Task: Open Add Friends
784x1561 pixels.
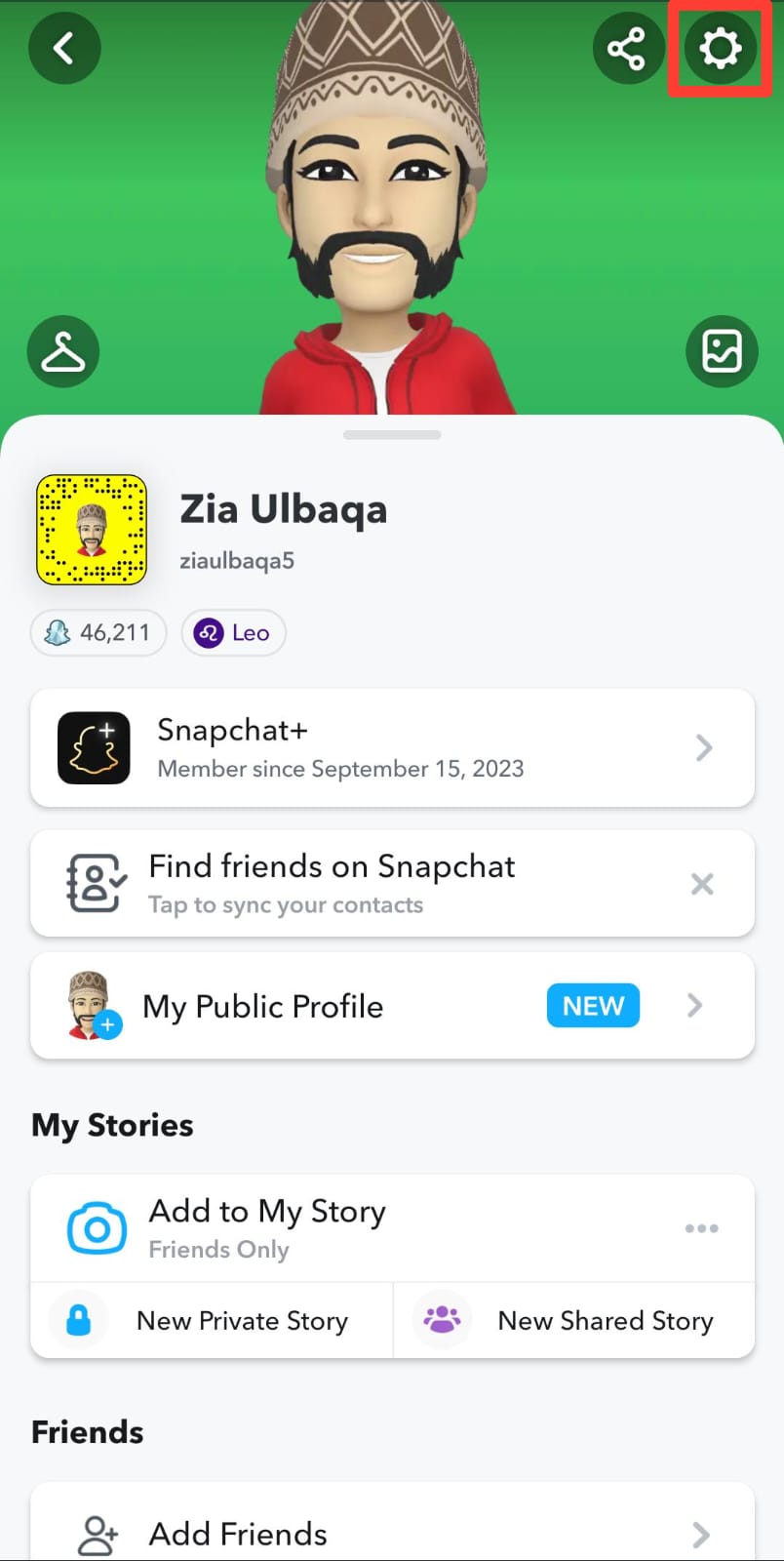Action: point(392,1534)
